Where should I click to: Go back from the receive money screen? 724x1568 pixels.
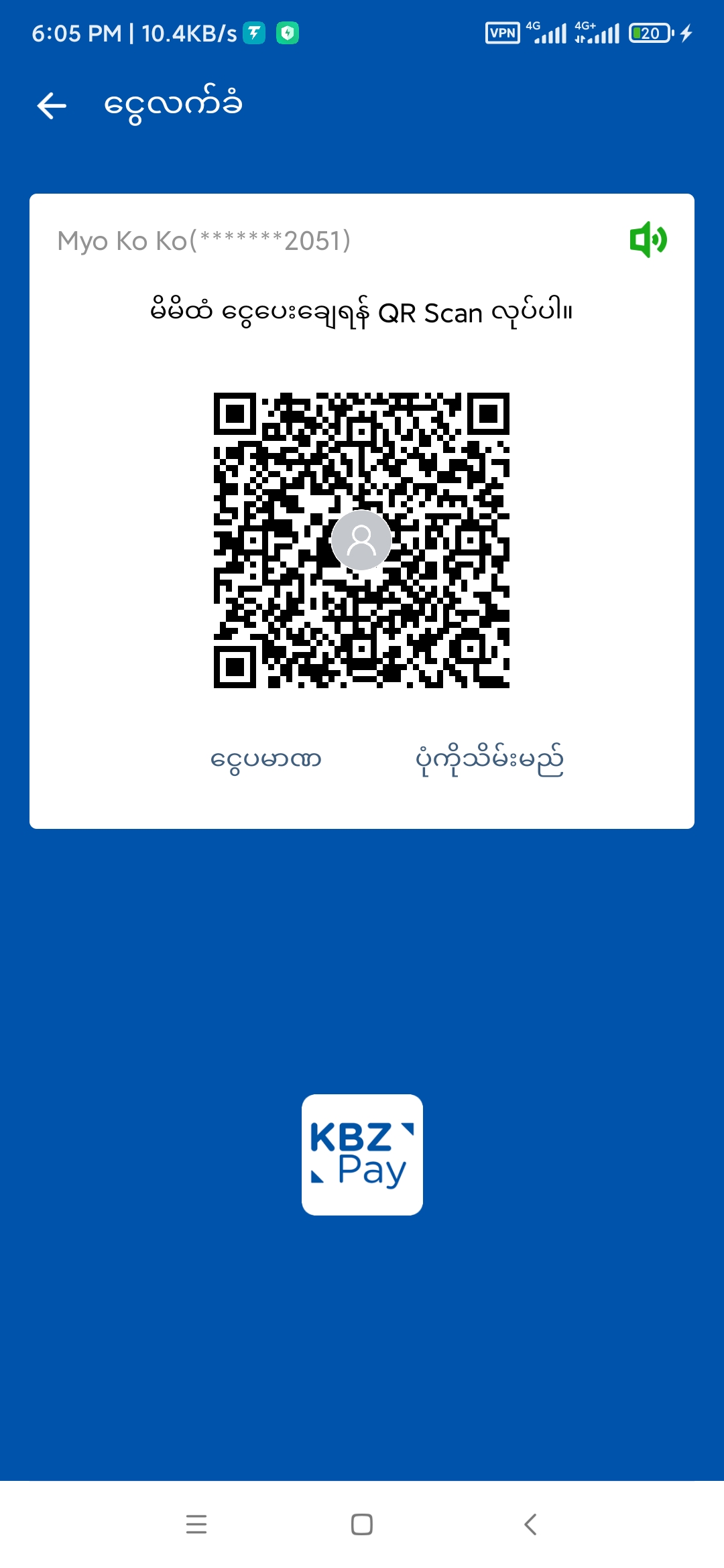click(x=52, y=105)
